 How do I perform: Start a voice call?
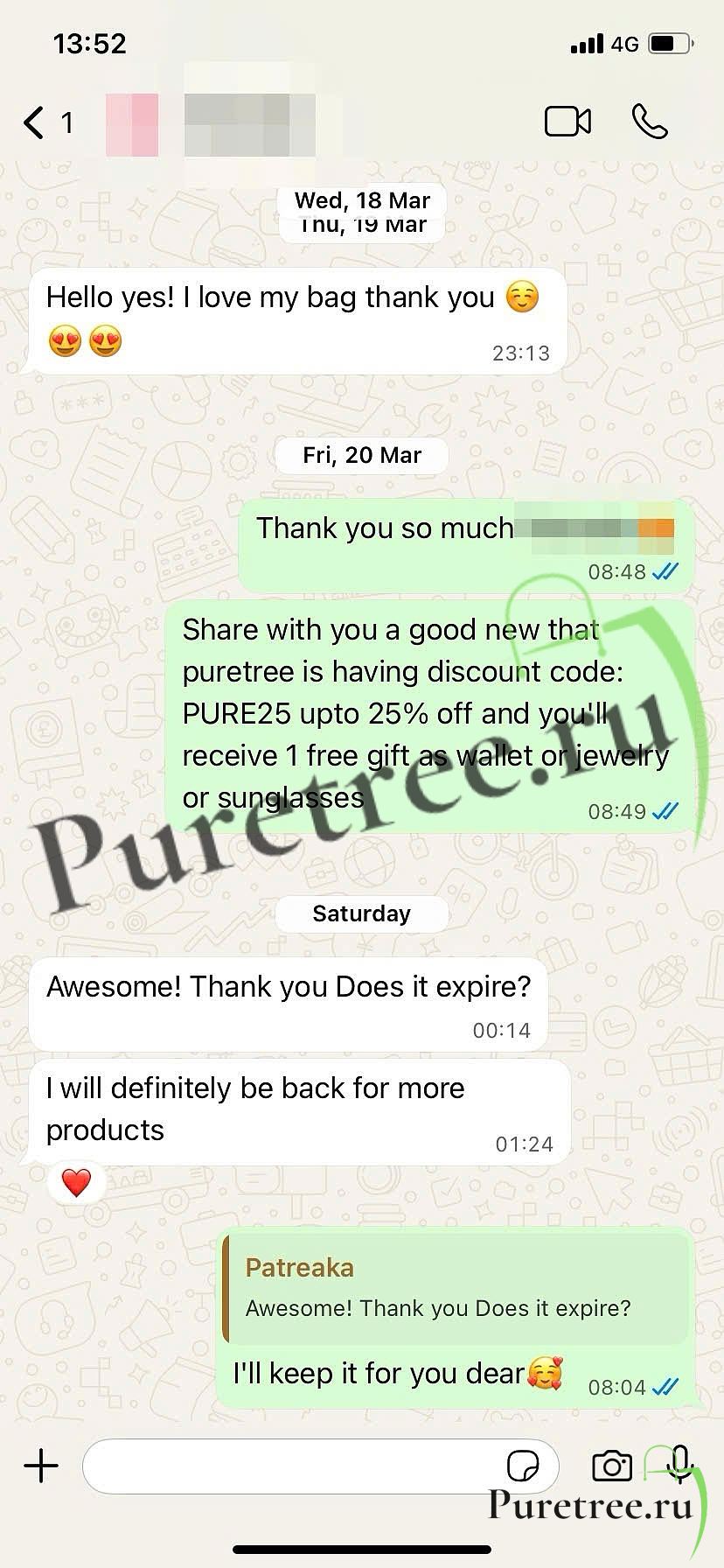[650, 122]
